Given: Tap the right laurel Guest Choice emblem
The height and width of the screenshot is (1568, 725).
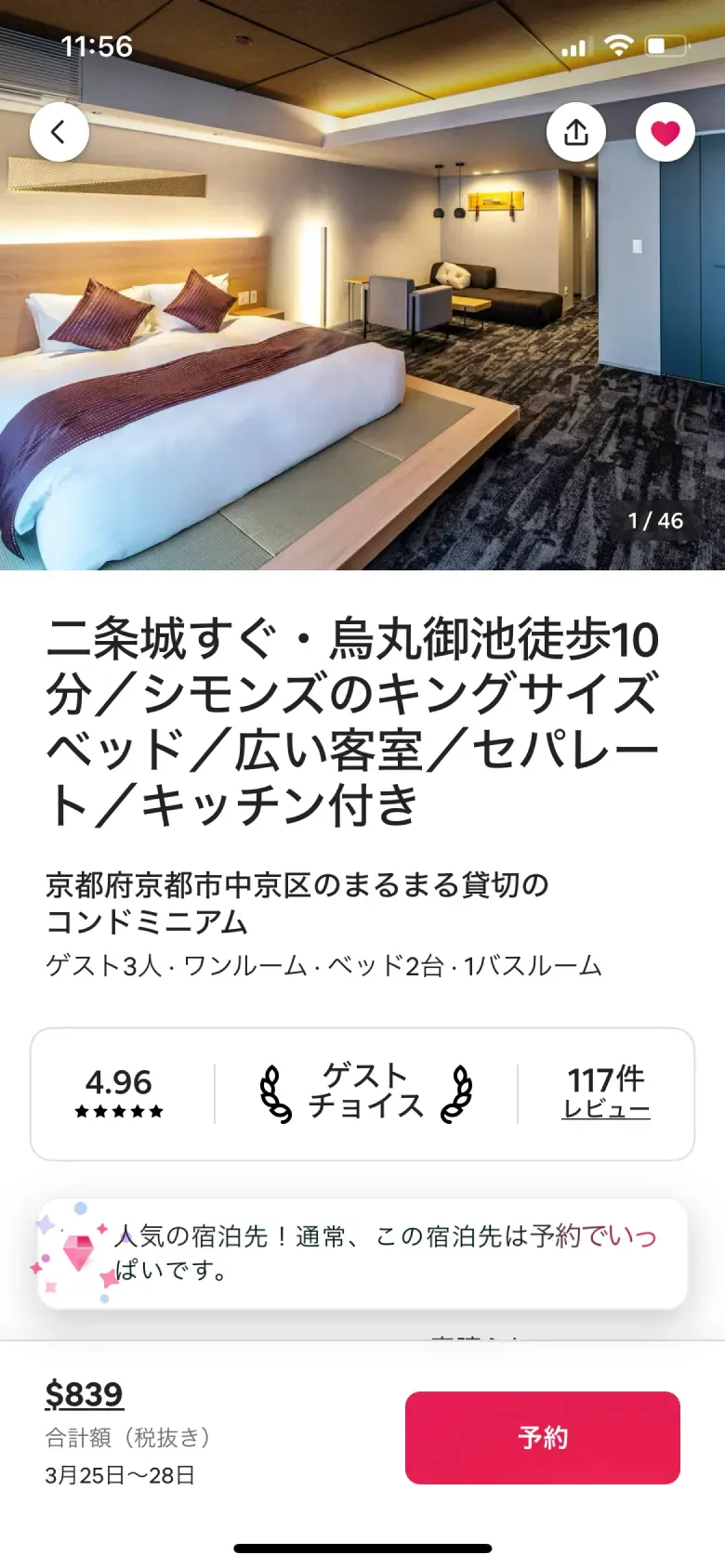Looking at the screenshot, I should pos(457,1091).
